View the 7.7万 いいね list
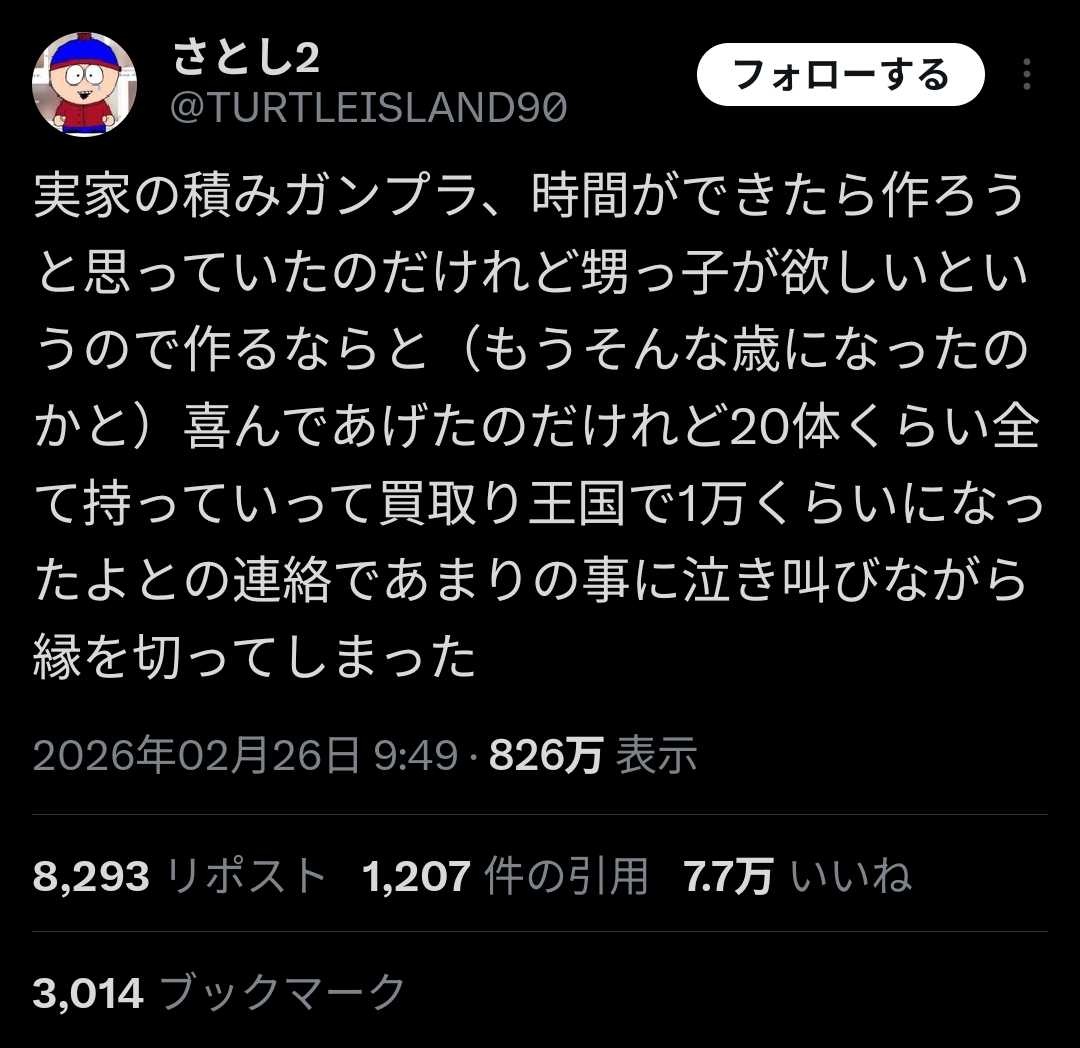The width and height of the screenshot is (1080, 1048). click(797, 877)
